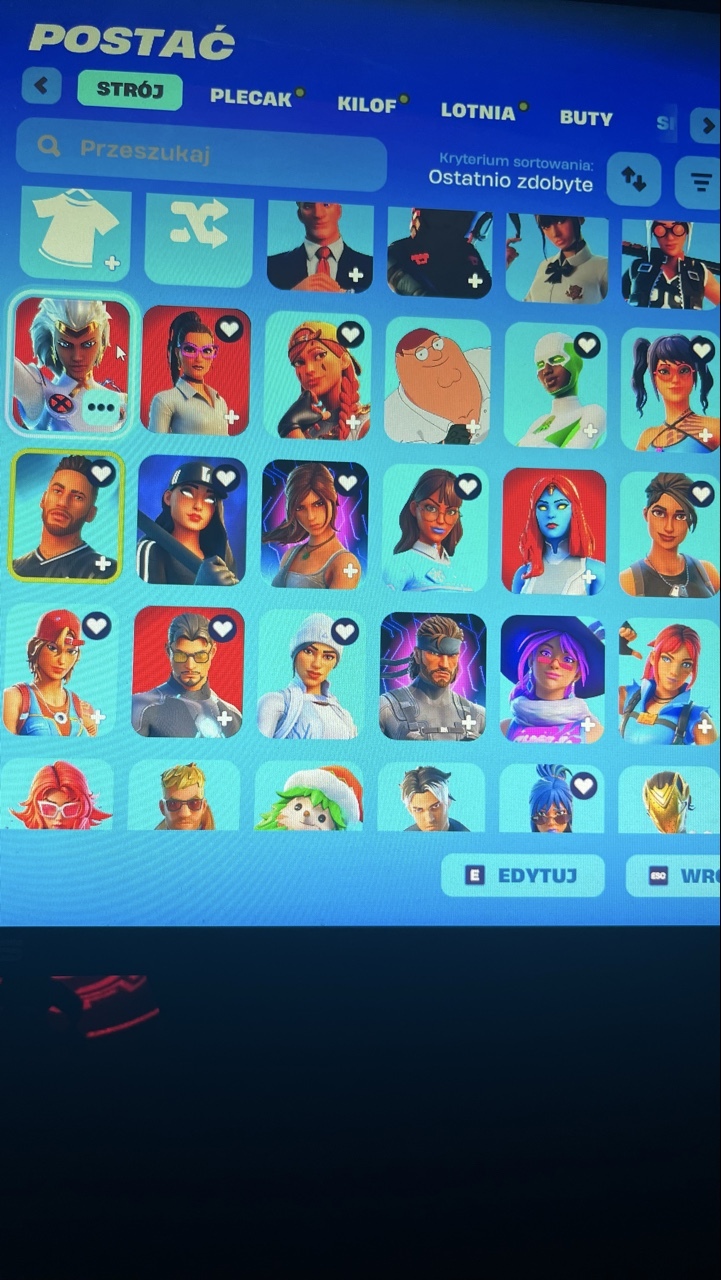The image size is (721, 1280).
Task: Tap the EDYTUJ button
Action: [x=524, y=875]
